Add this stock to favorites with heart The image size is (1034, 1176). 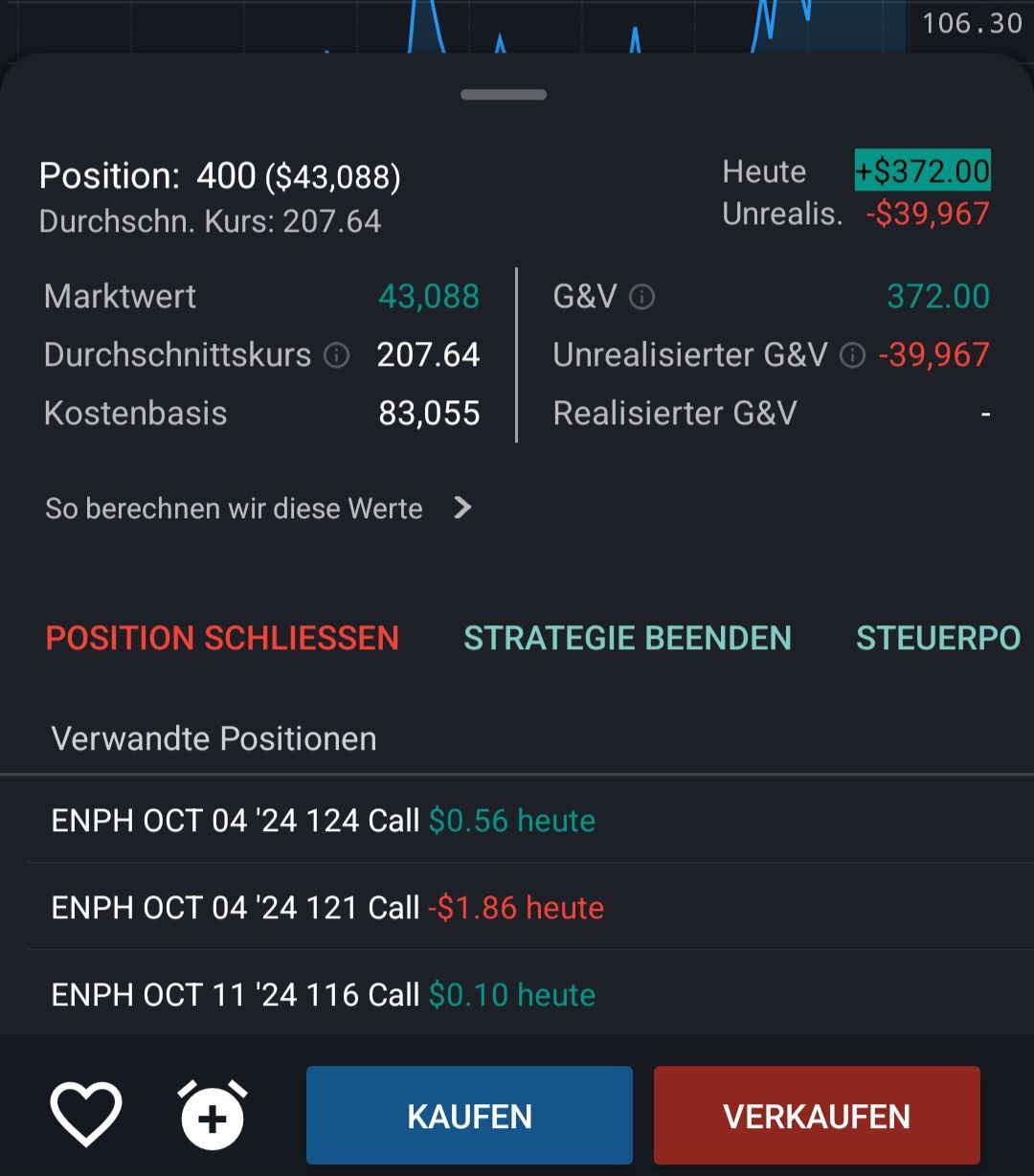86,1114
